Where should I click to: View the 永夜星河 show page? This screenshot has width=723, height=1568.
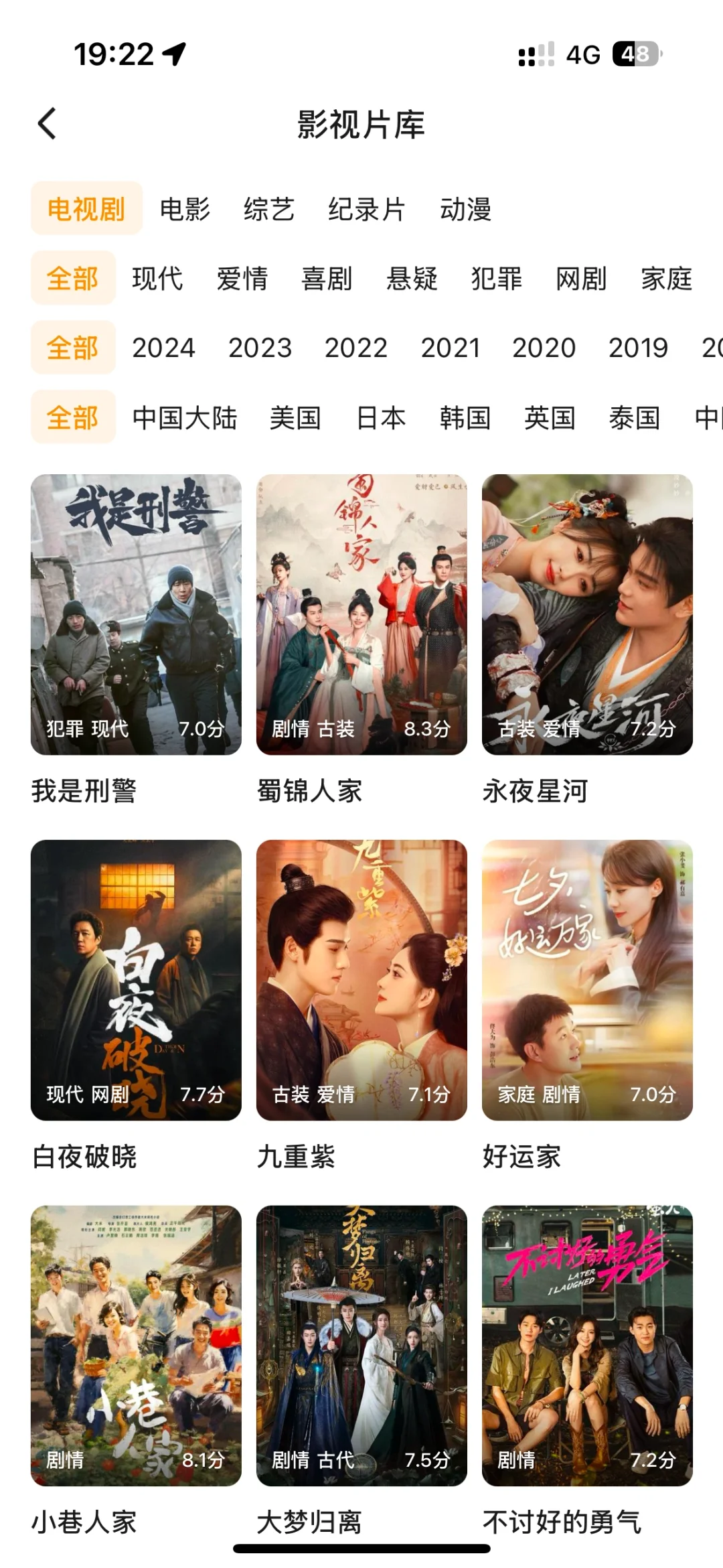587,614
